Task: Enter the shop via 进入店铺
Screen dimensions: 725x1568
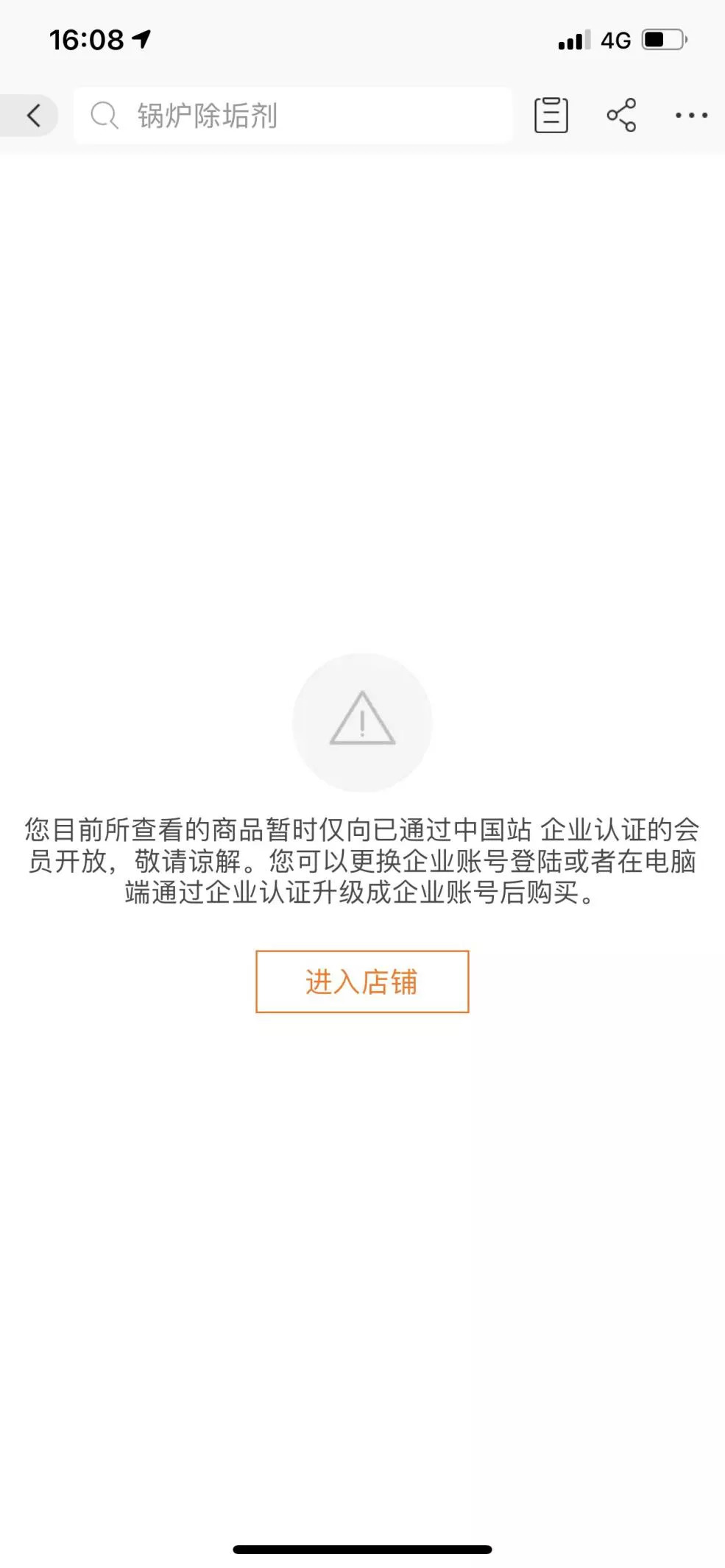Action: [x=362, y=982]
